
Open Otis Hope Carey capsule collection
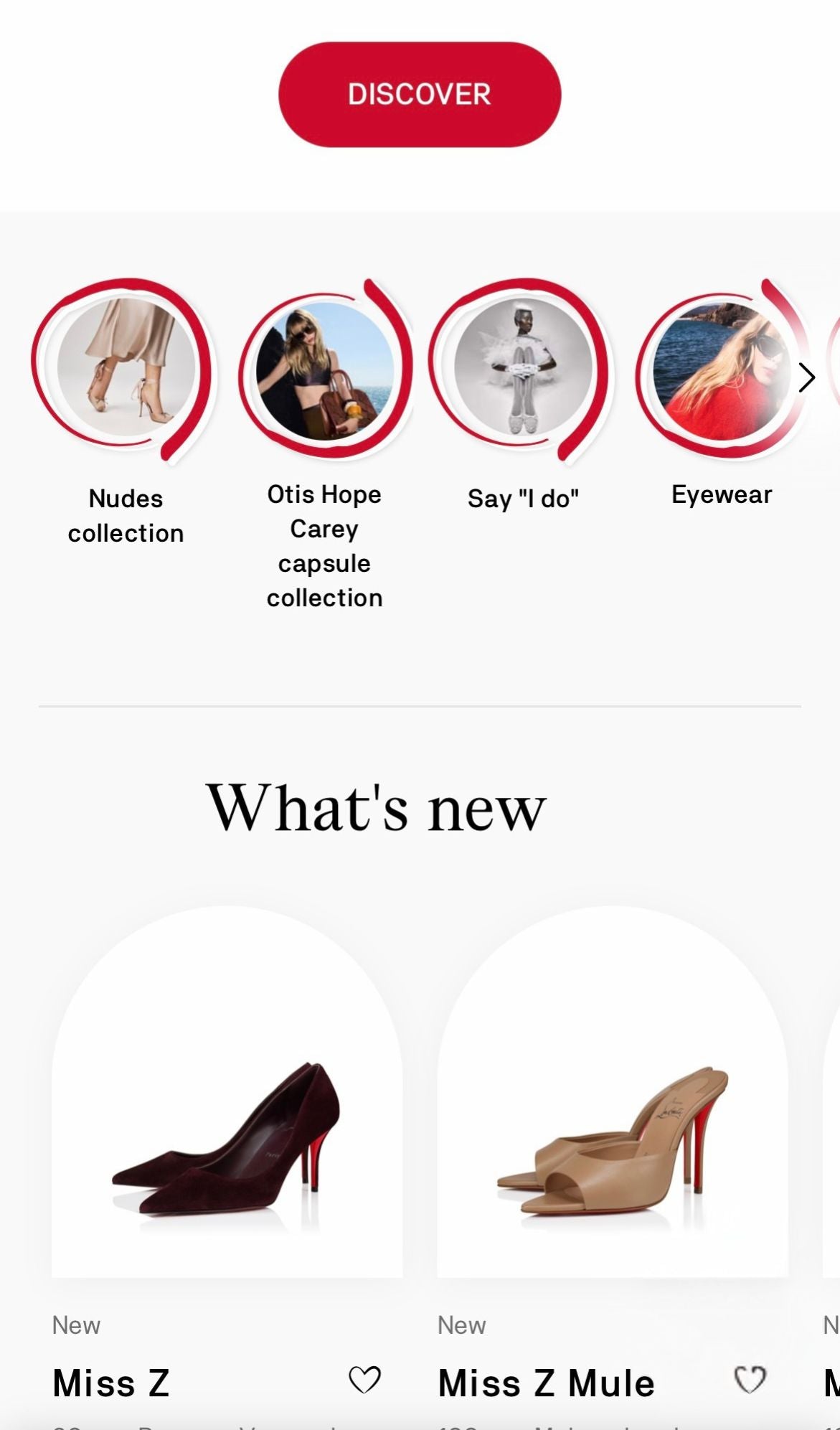click(324, 370)
